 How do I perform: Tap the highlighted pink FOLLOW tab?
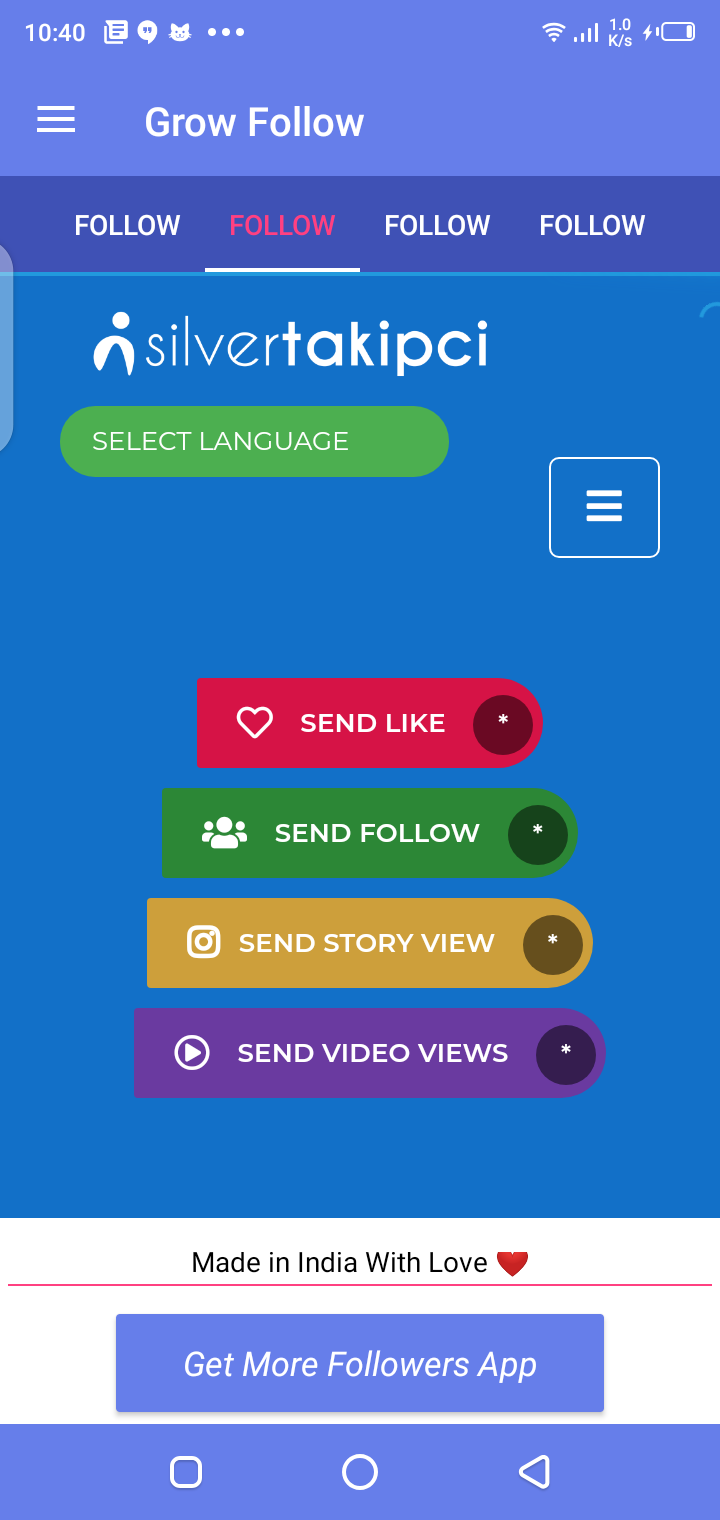(282, 226)
